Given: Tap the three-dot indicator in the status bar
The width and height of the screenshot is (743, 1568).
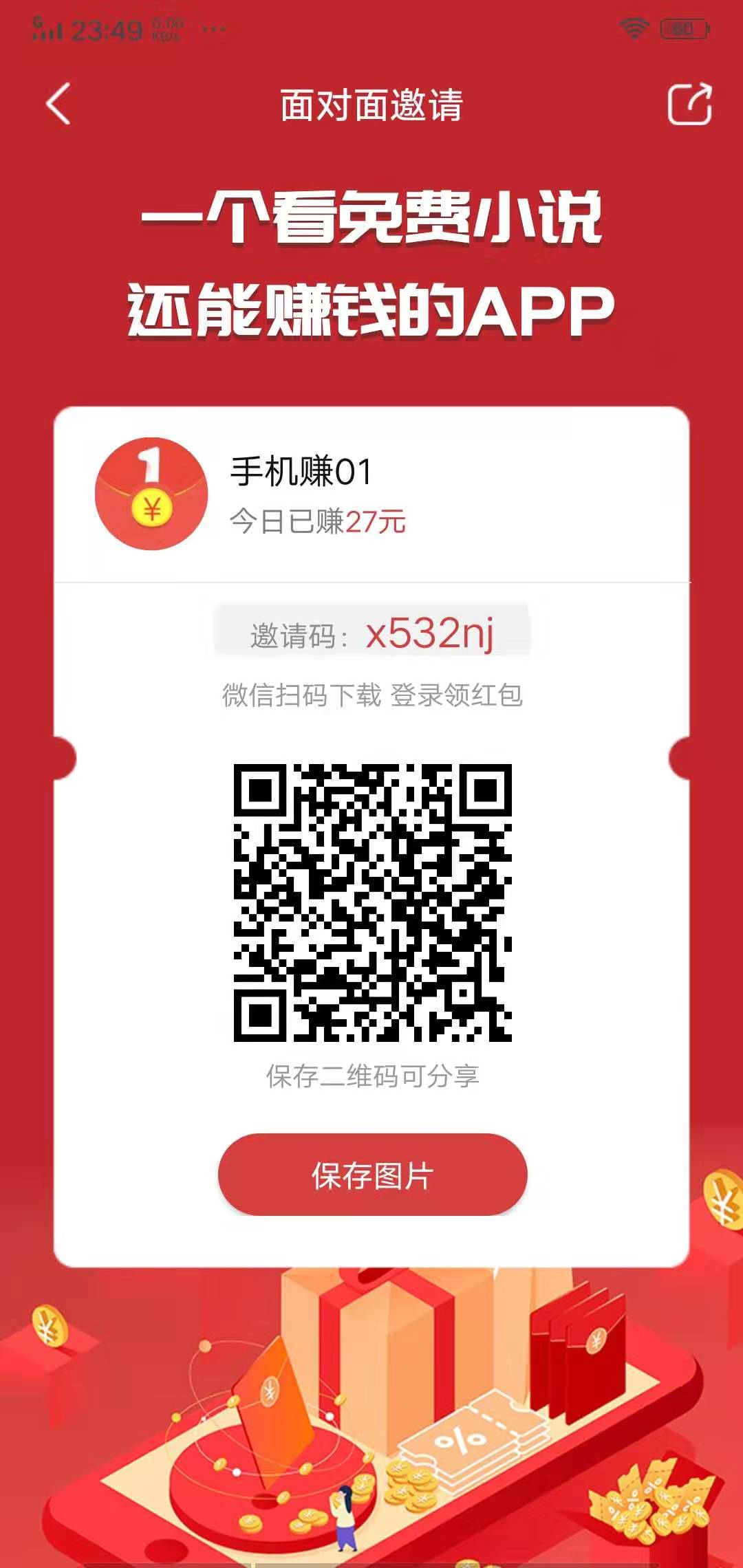Looking at the screenshot, I should tap(213, 29).
